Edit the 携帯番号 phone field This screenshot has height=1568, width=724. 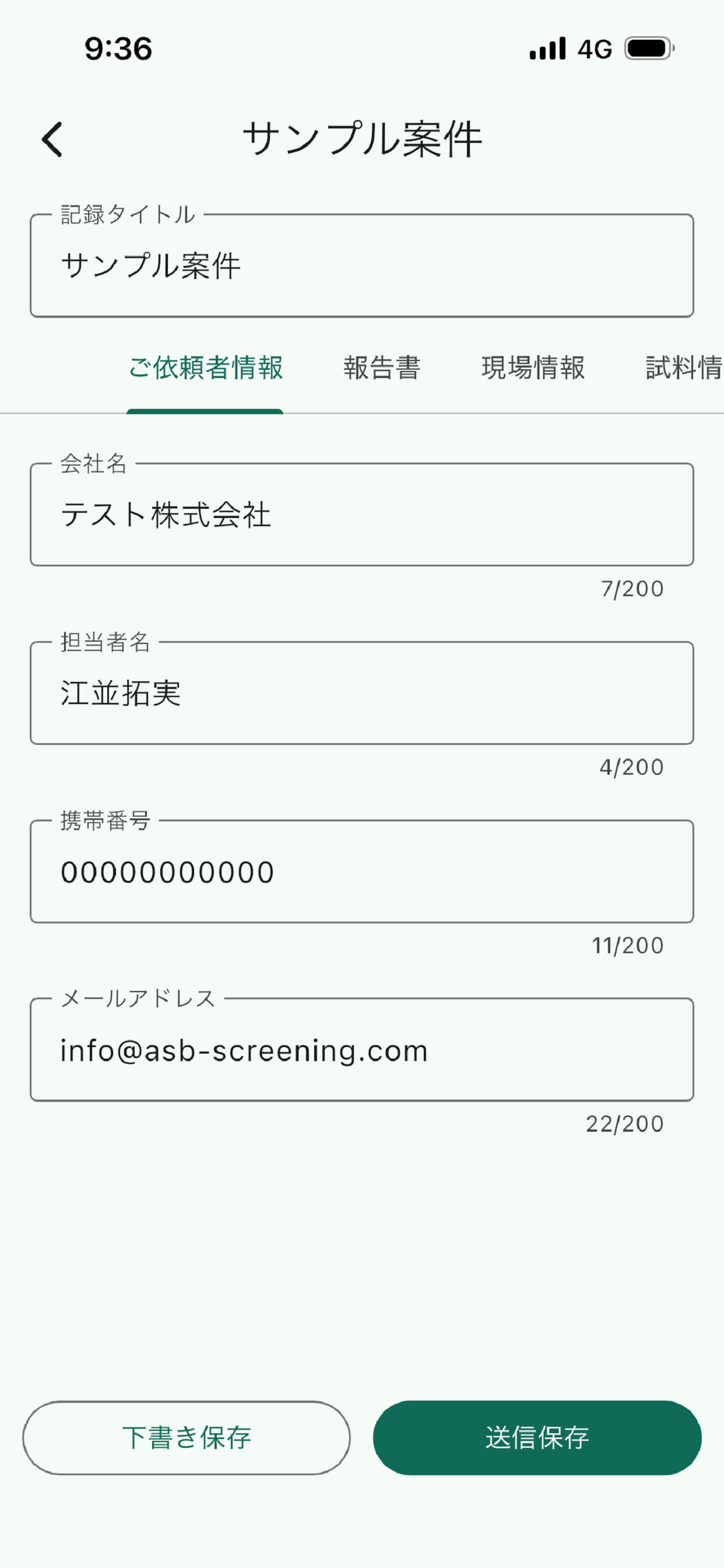[x=361, y=871]
